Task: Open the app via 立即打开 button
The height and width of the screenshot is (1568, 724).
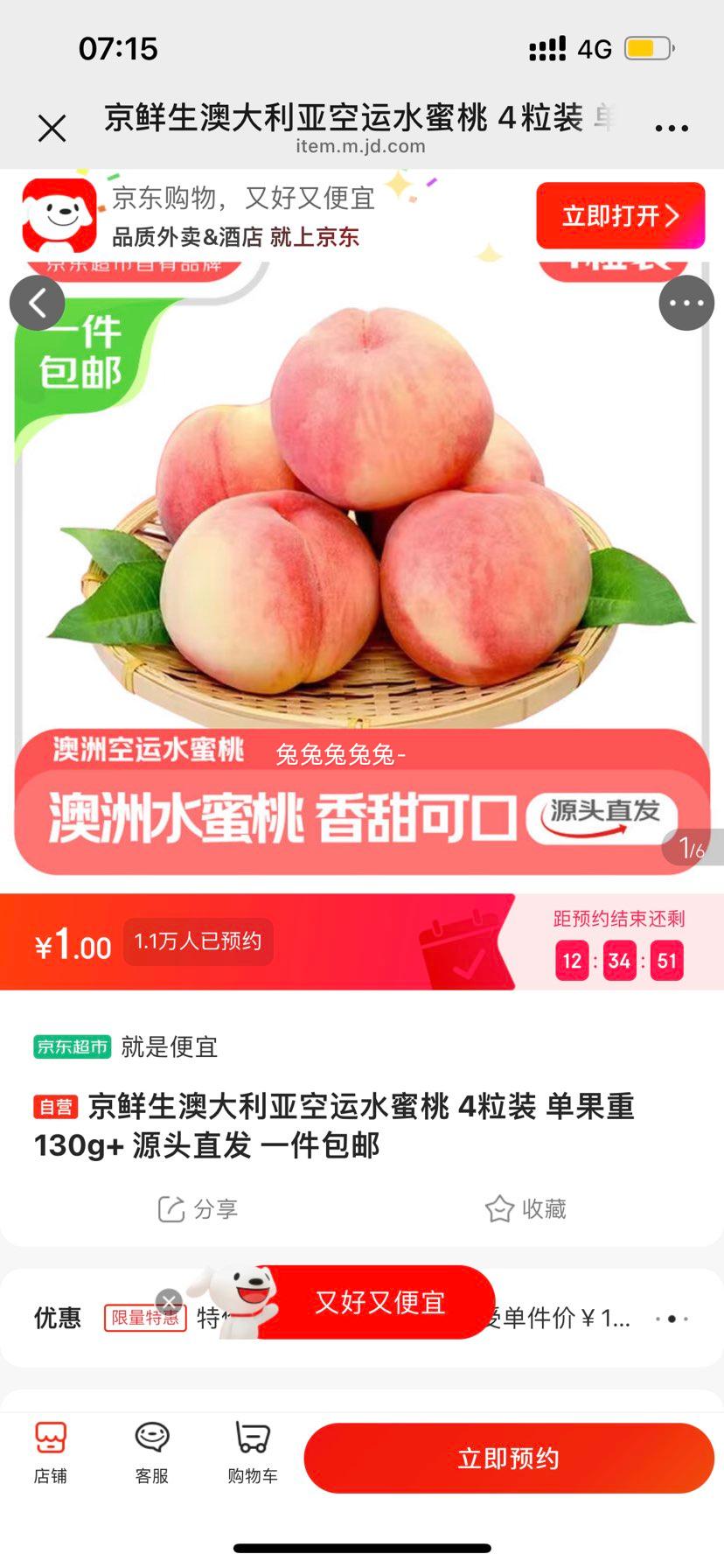Action: (621, 215)
